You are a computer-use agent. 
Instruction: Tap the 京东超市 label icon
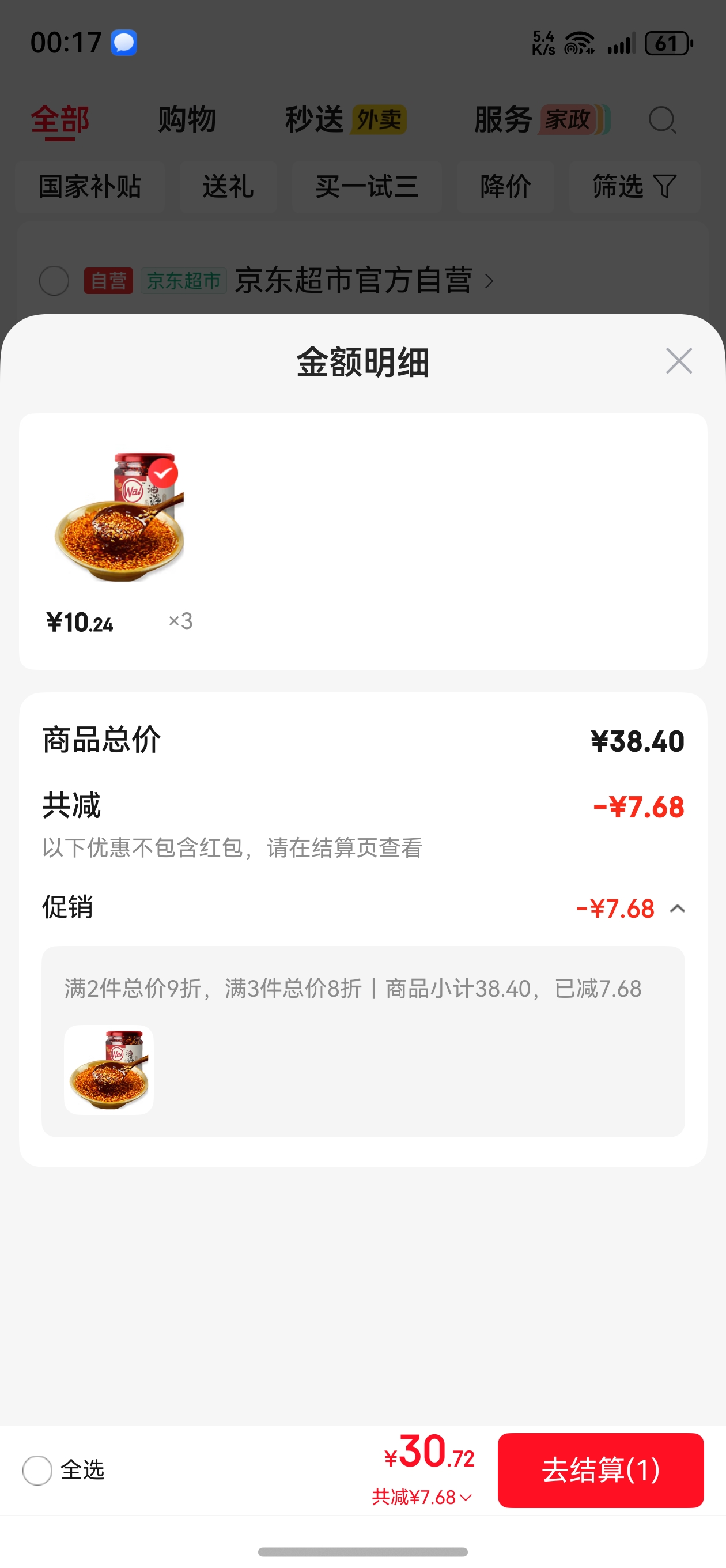[184, 281]
